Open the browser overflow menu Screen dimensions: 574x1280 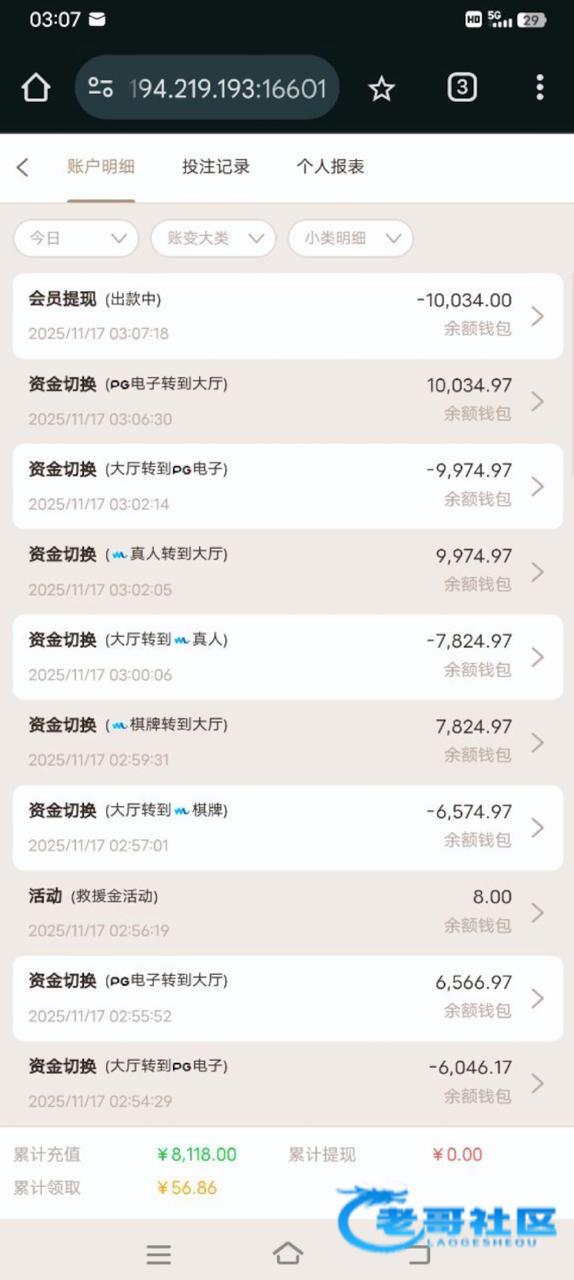pyautogui.click(x=539, y=88)
